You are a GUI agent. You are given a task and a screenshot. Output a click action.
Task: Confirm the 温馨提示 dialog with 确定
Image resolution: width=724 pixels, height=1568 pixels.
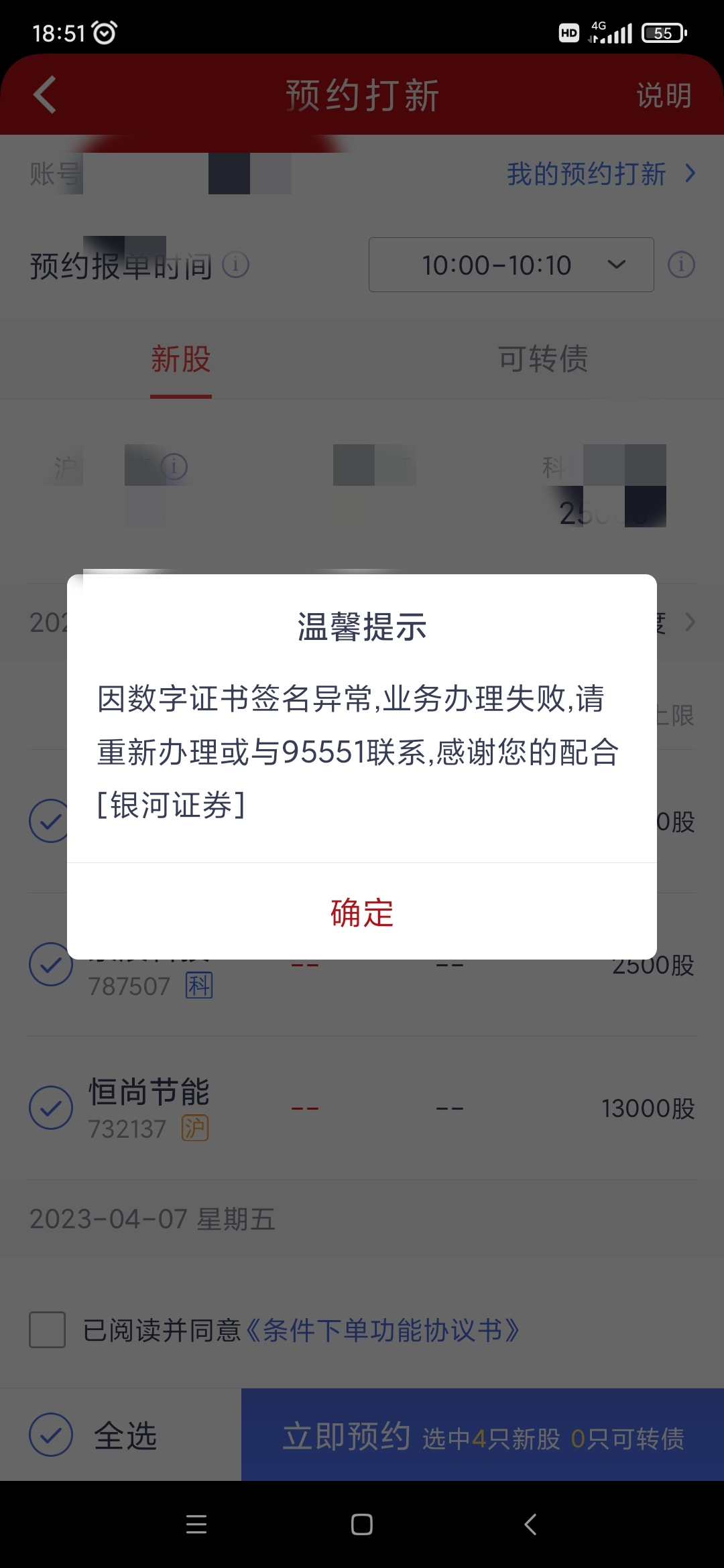pyautogui.click(x=362, y=912)
